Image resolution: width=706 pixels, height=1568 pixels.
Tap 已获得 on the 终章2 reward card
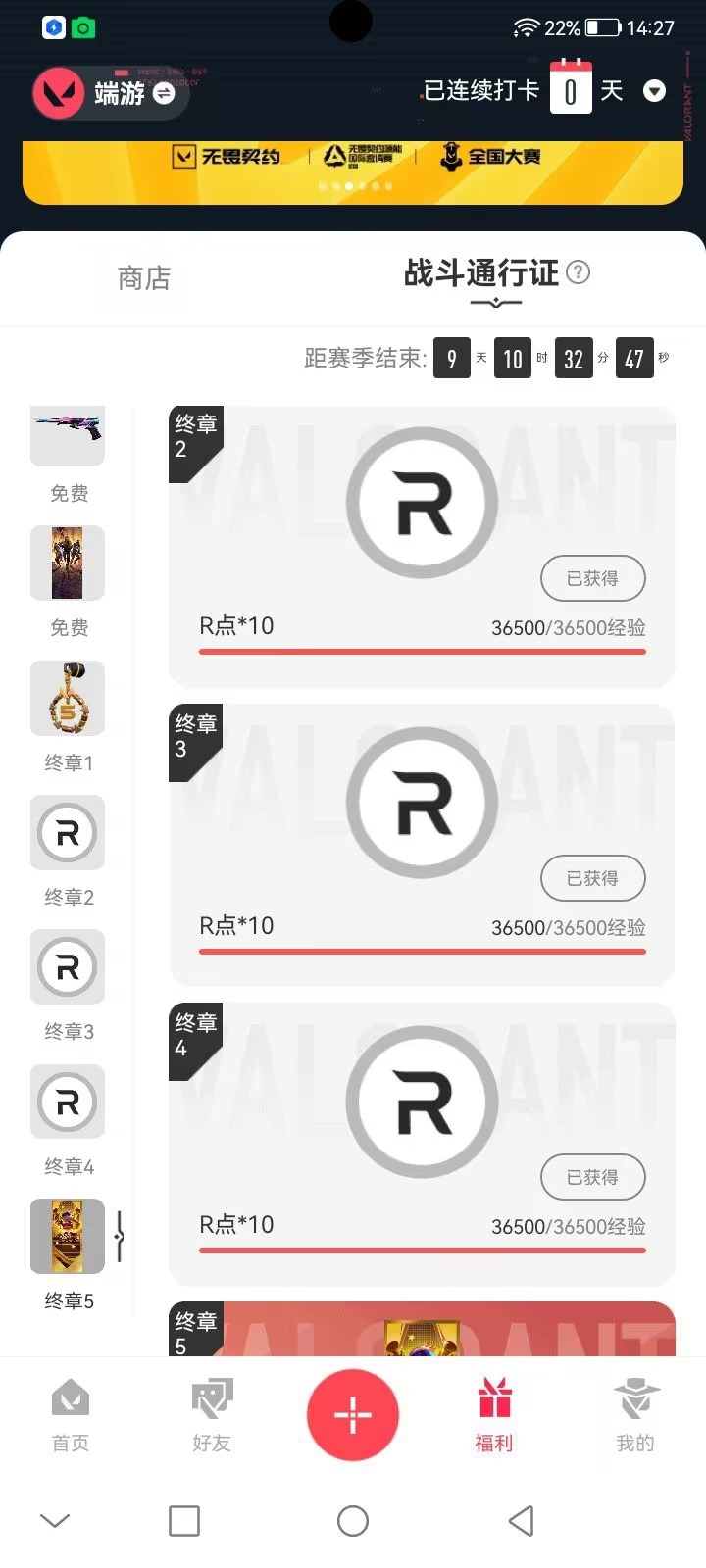(592, 578)
